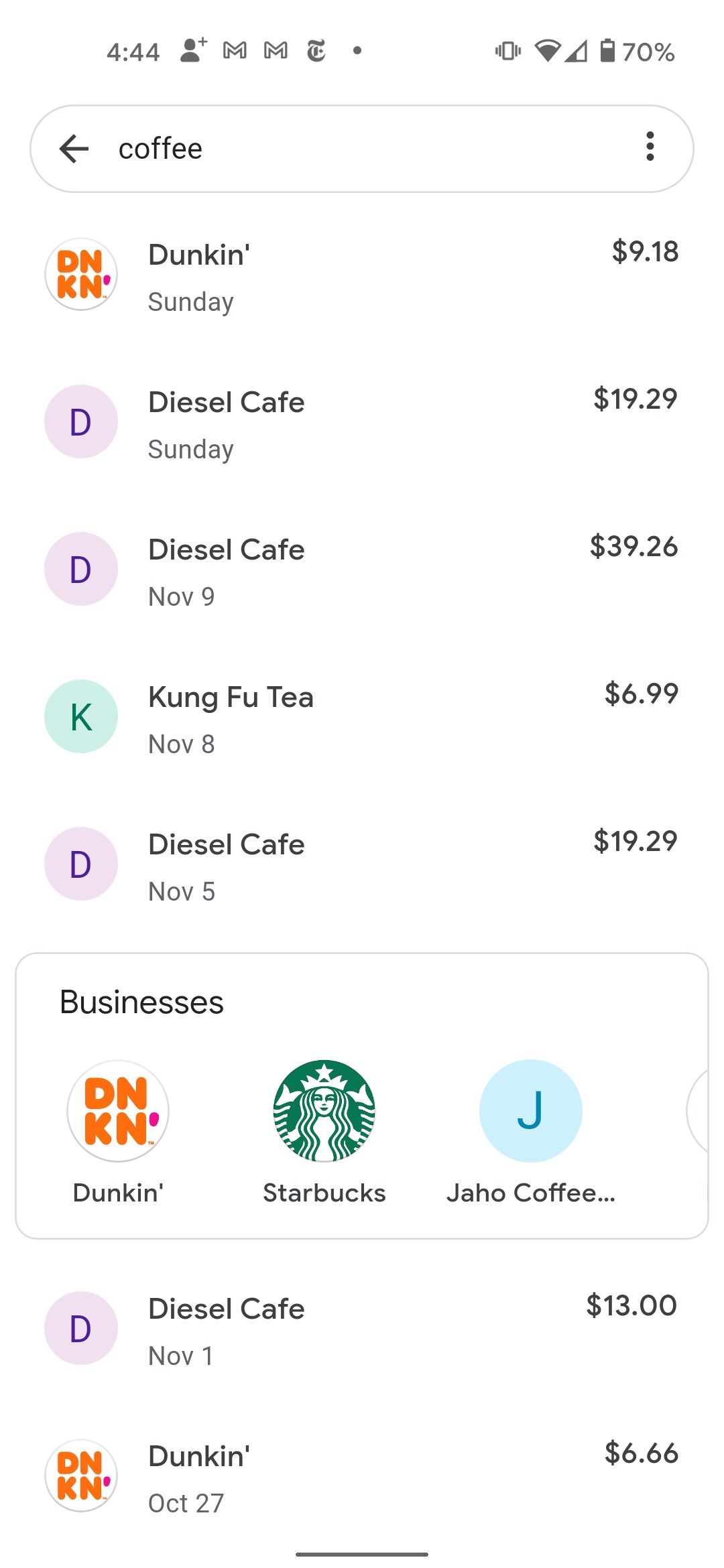724x1568 pixels.
Task: Open the Kung Fu Tea transaction
Action: click(362, 717)
